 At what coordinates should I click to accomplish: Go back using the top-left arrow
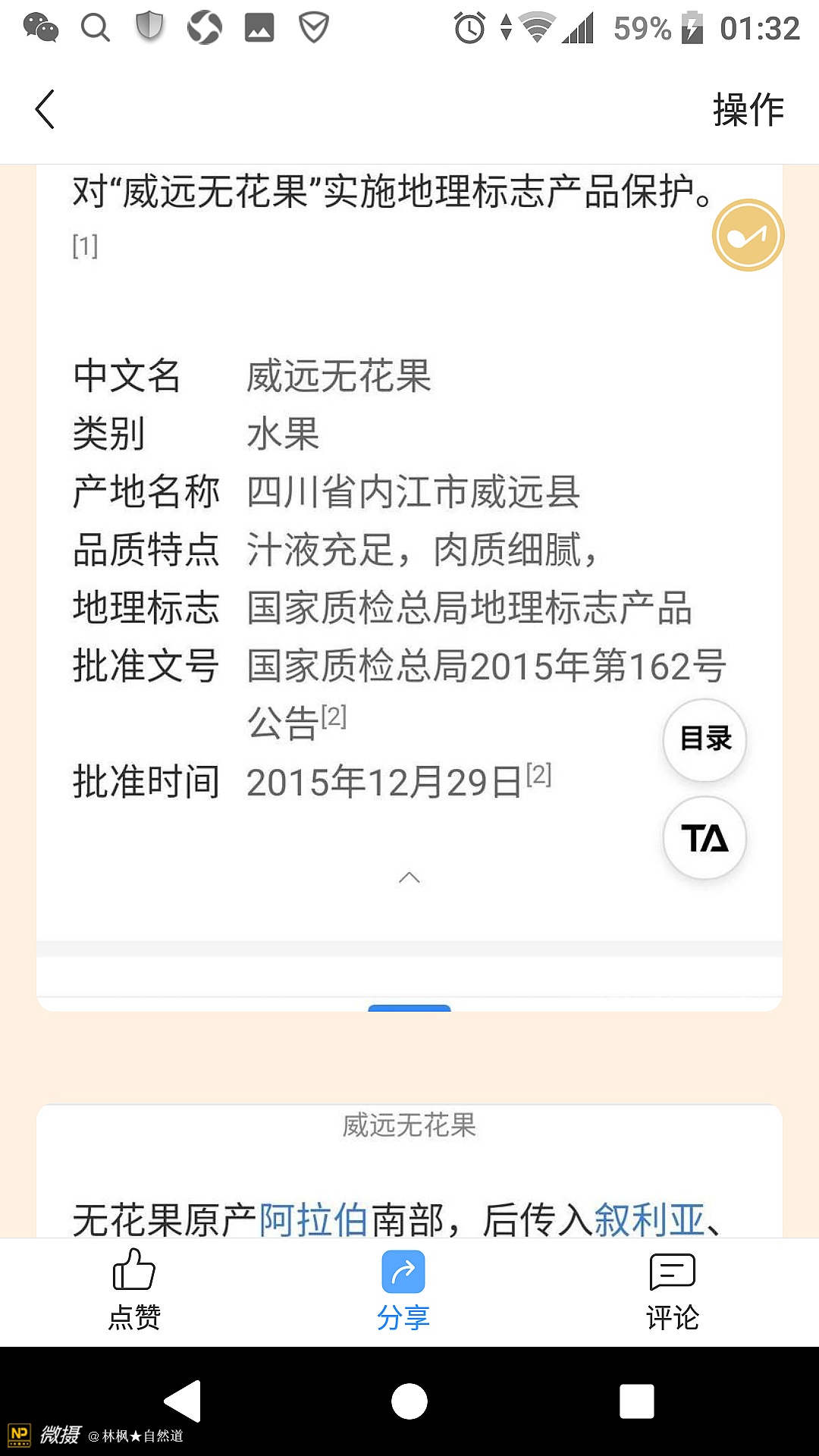[x=45, y=109]
